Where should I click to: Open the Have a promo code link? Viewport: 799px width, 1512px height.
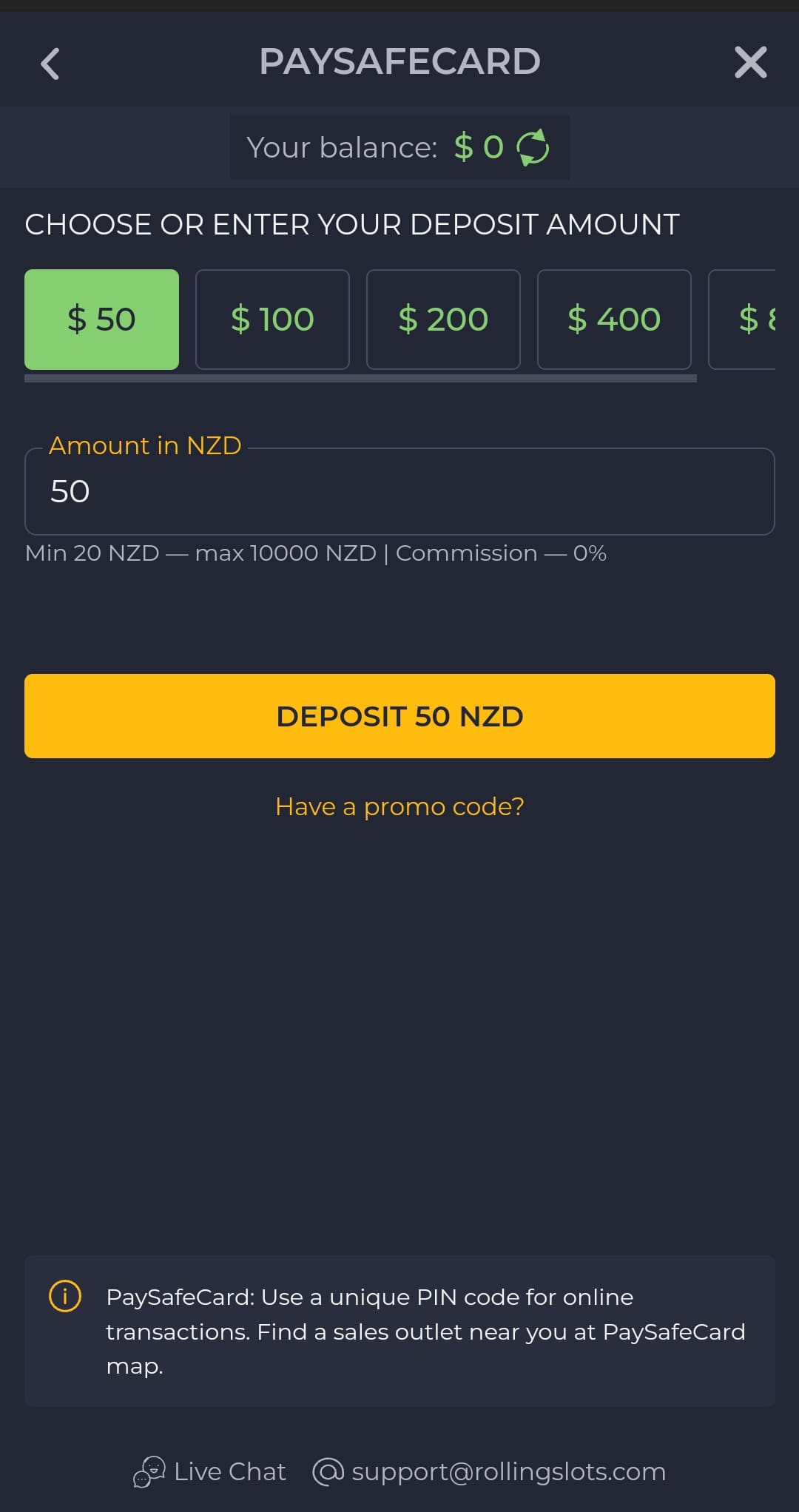tap(399, 806)
